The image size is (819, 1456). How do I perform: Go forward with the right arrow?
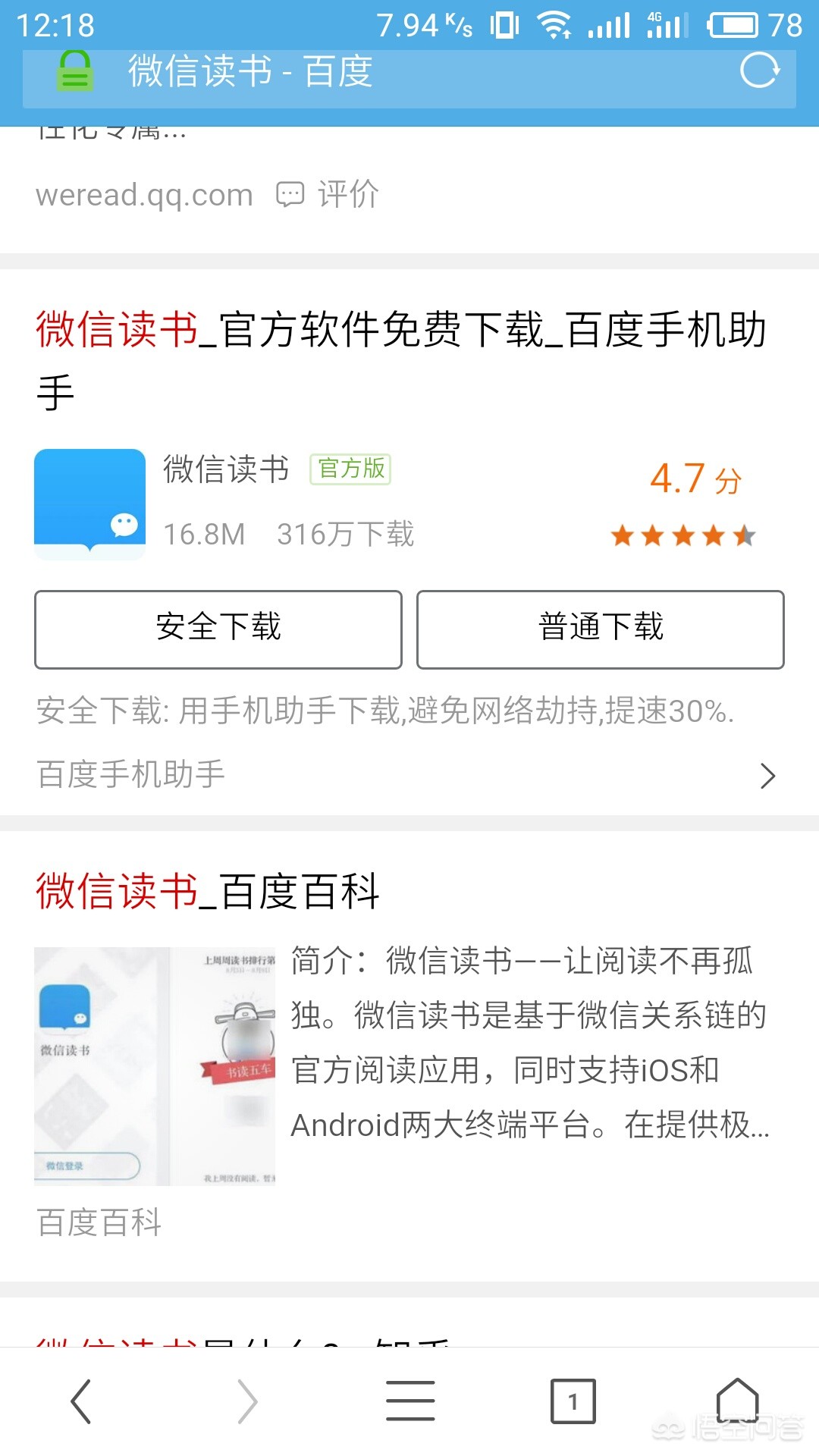click(x=247, y=1401)
